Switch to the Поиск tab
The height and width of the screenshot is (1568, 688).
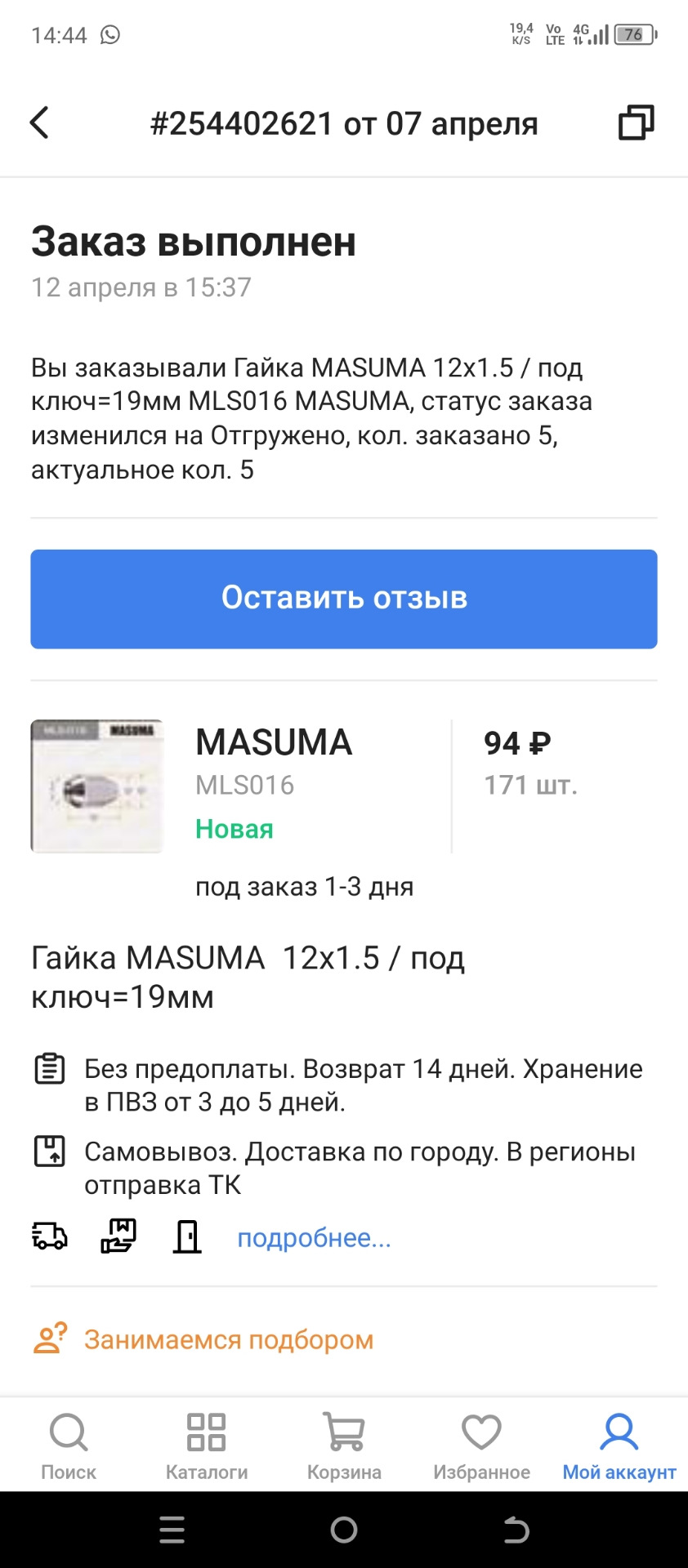69,1446
